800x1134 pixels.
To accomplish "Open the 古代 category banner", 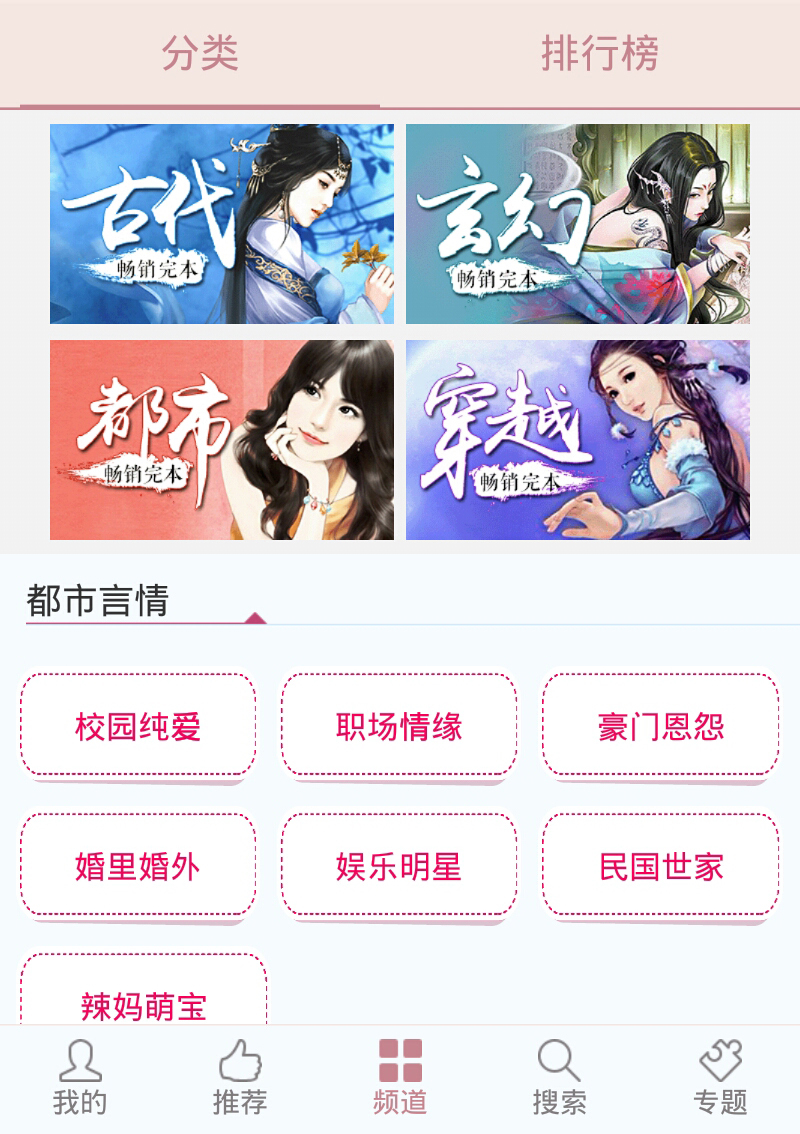I will coord(222,222).
